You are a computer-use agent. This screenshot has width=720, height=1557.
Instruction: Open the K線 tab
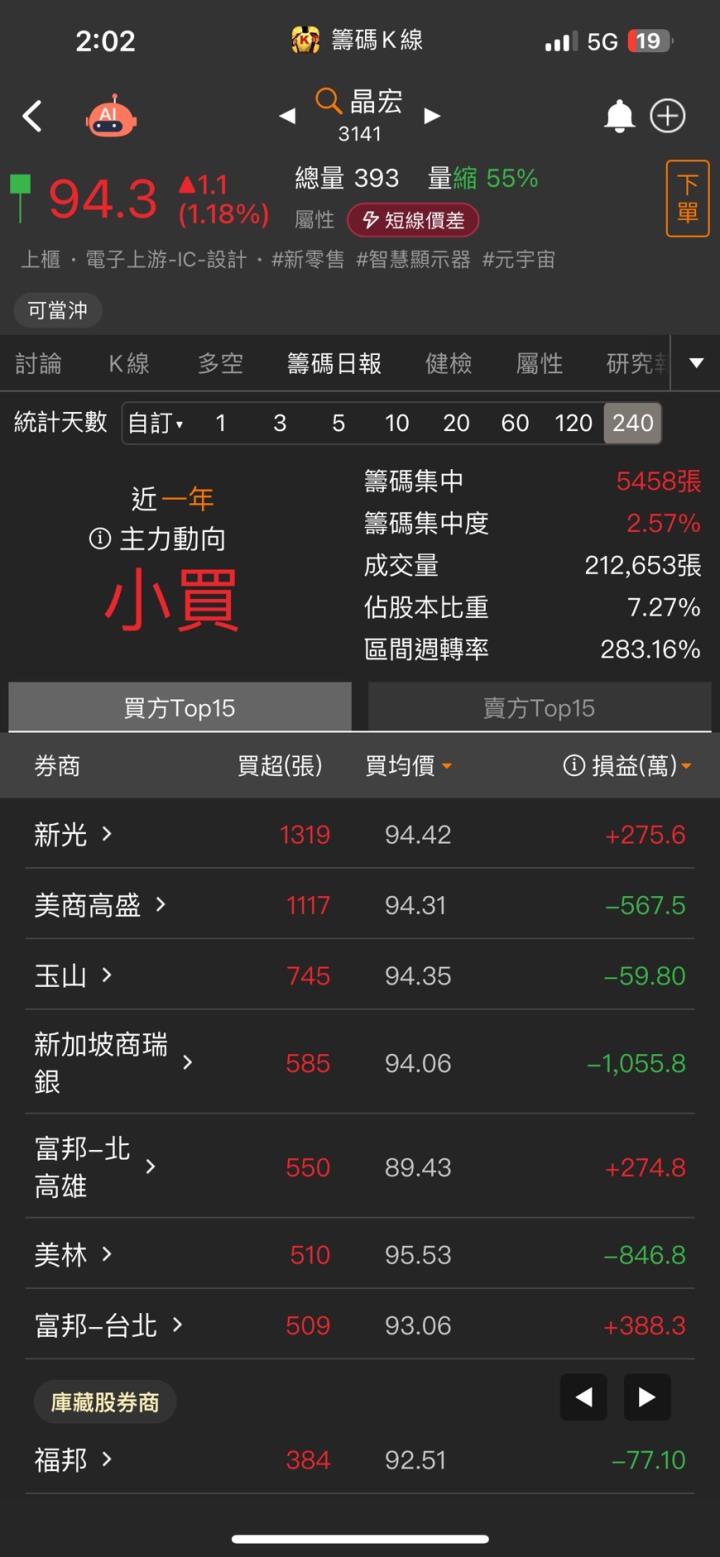(x=129, y=363)
